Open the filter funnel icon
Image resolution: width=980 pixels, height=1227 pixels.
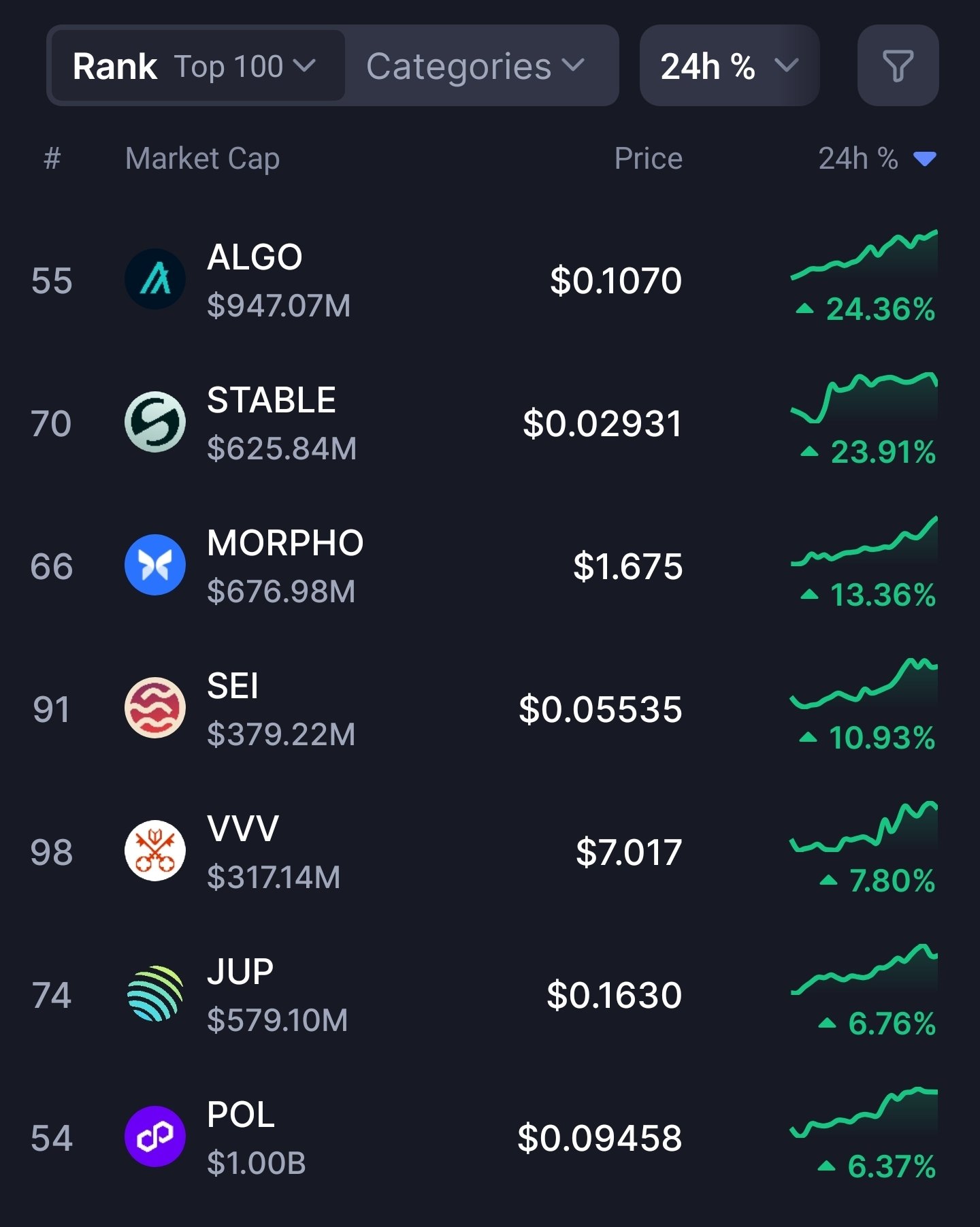tap(897, 66)
